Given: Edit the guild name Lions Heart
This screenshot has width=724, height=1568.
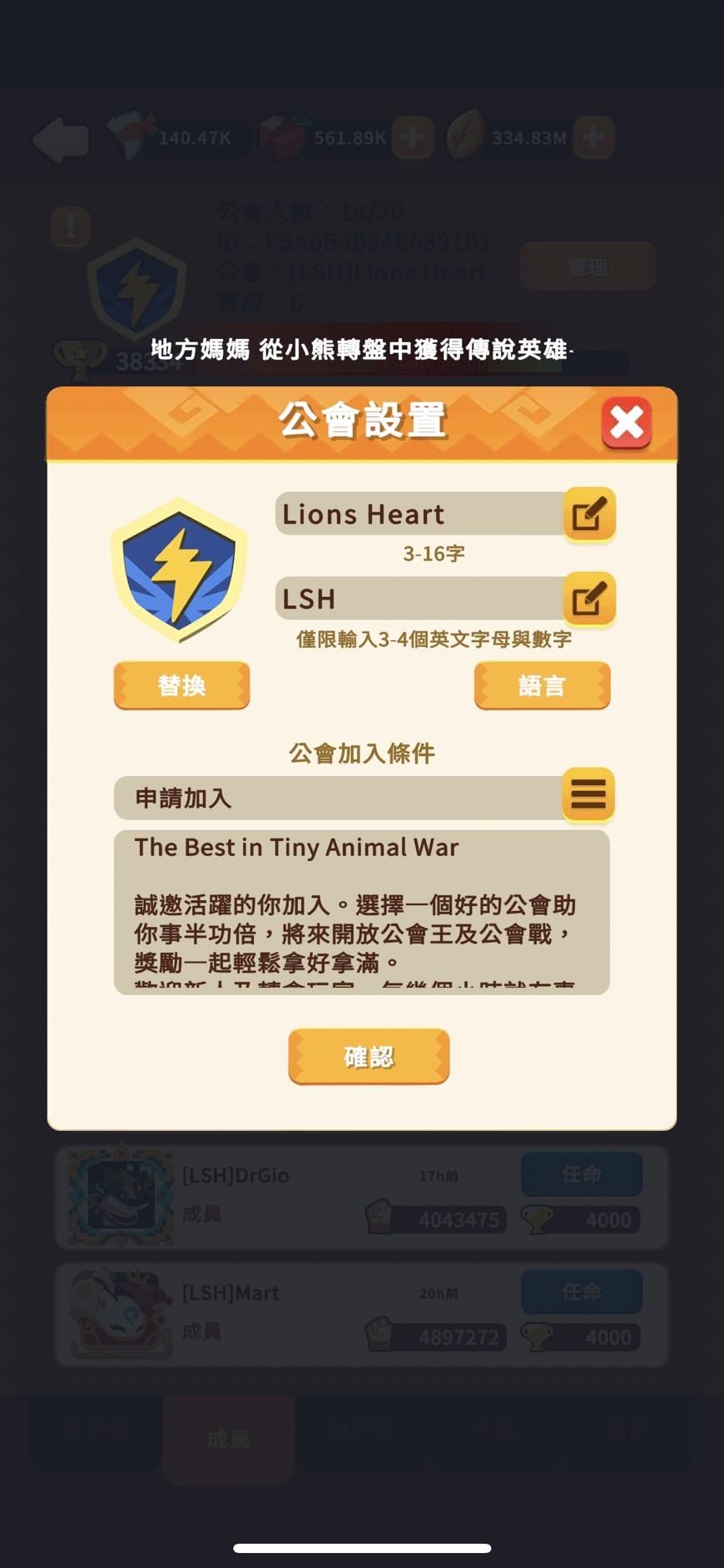Looking at the screenshot, I should [x=589, y=514].
